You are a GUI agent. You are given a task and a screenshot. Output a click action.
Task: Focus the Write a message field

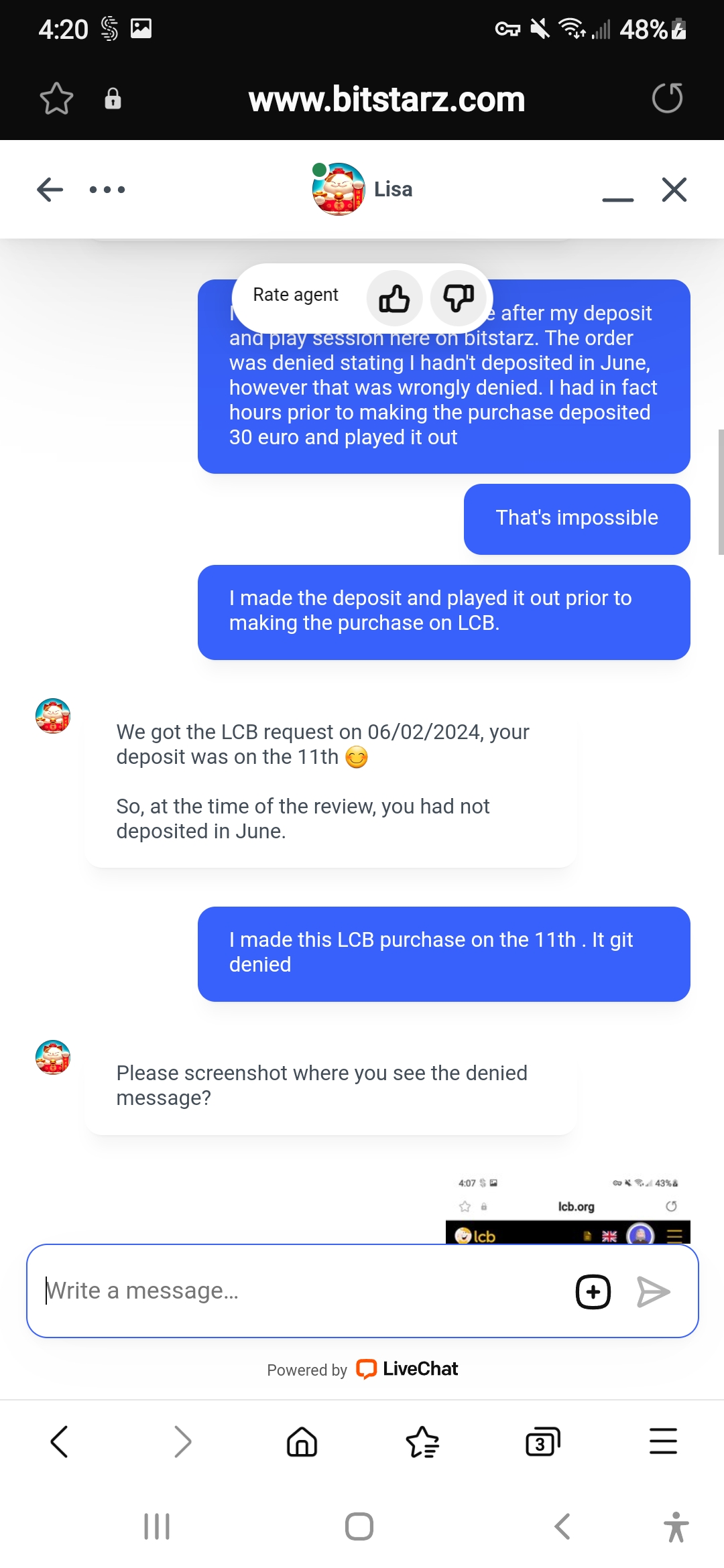pos(302,1291)
